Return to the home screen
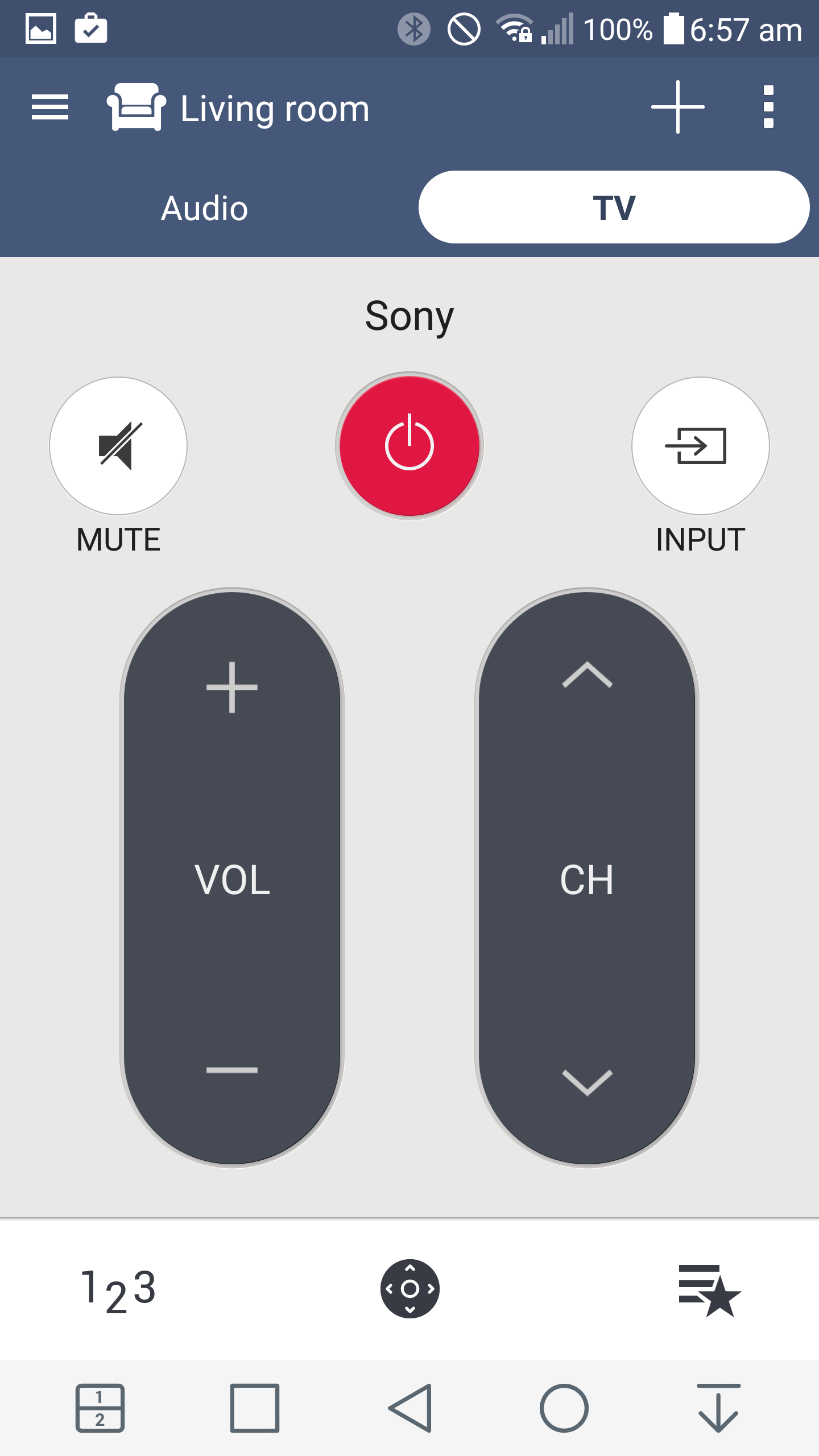Screen dimensions: 819x1456 [564, 1408]
